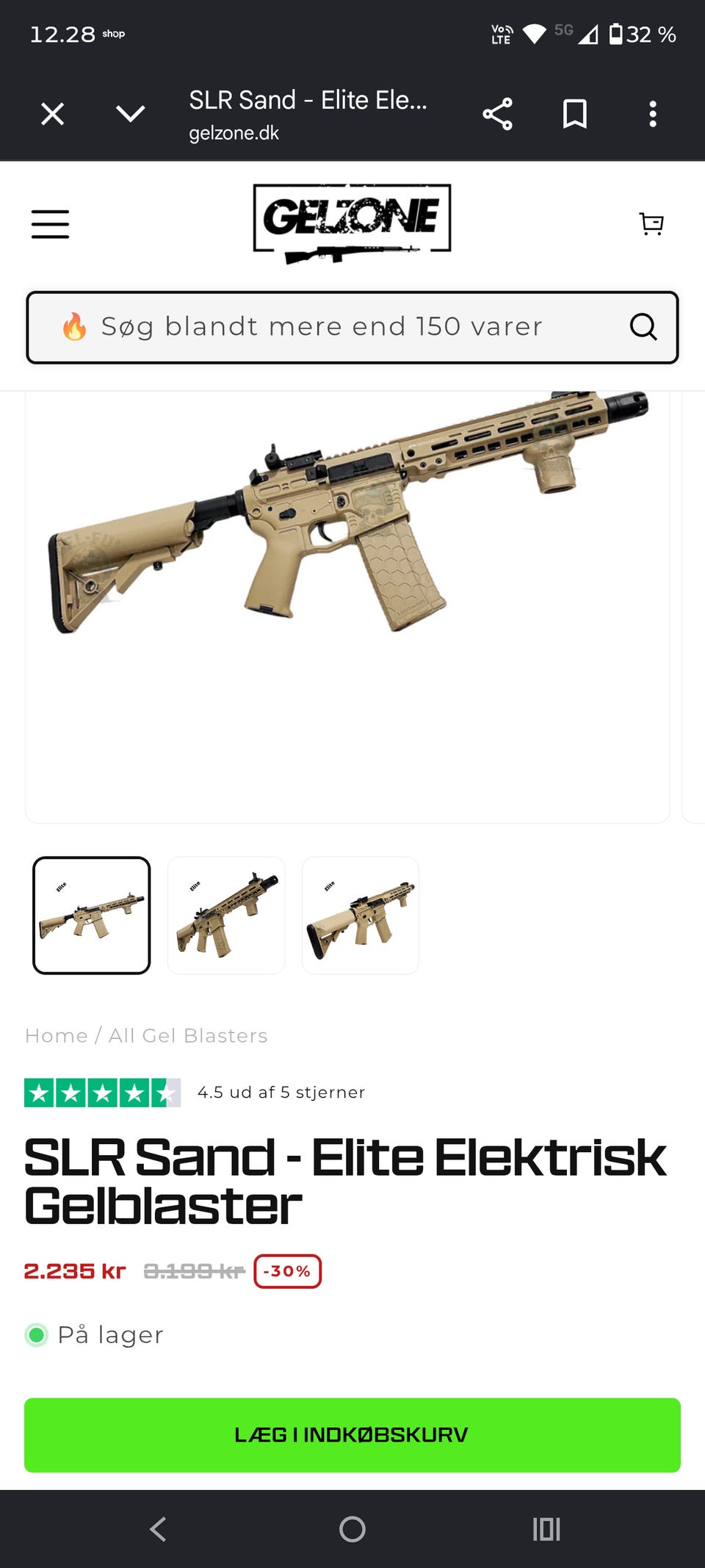Select the first product thumbnail
The width and height of the screenshot is (705, 1568).
coord(92,916)
